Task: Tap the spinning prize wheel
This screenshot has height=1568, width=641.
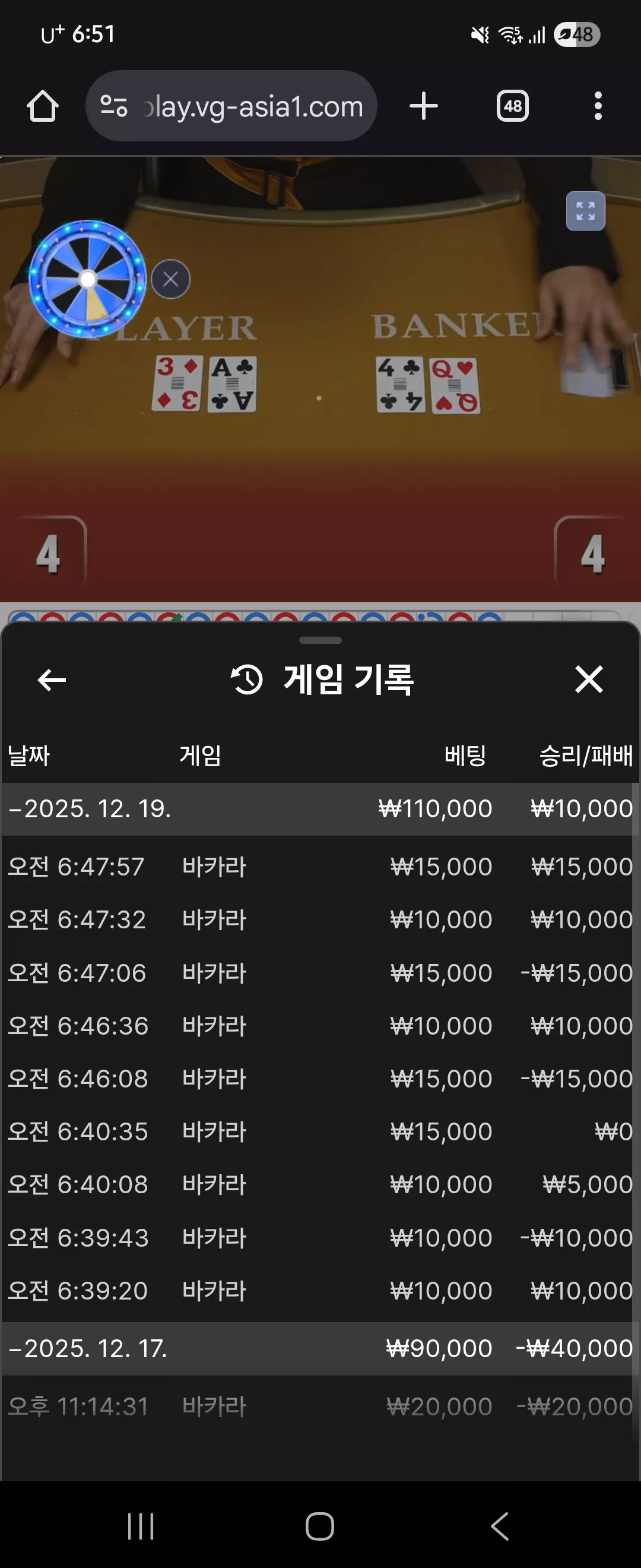Action: pyautogui.click(x=88, y=279)
